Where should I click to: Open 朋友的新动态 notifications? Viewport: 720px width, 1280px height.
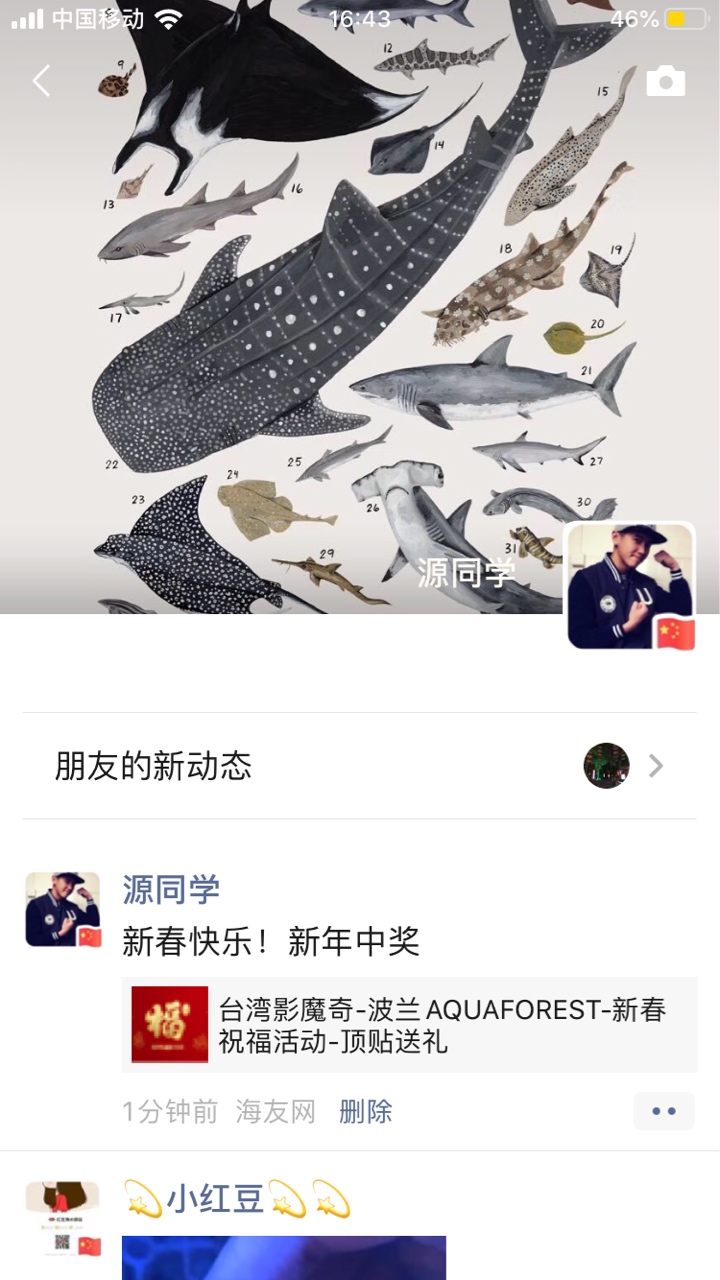tap(360, 766)
